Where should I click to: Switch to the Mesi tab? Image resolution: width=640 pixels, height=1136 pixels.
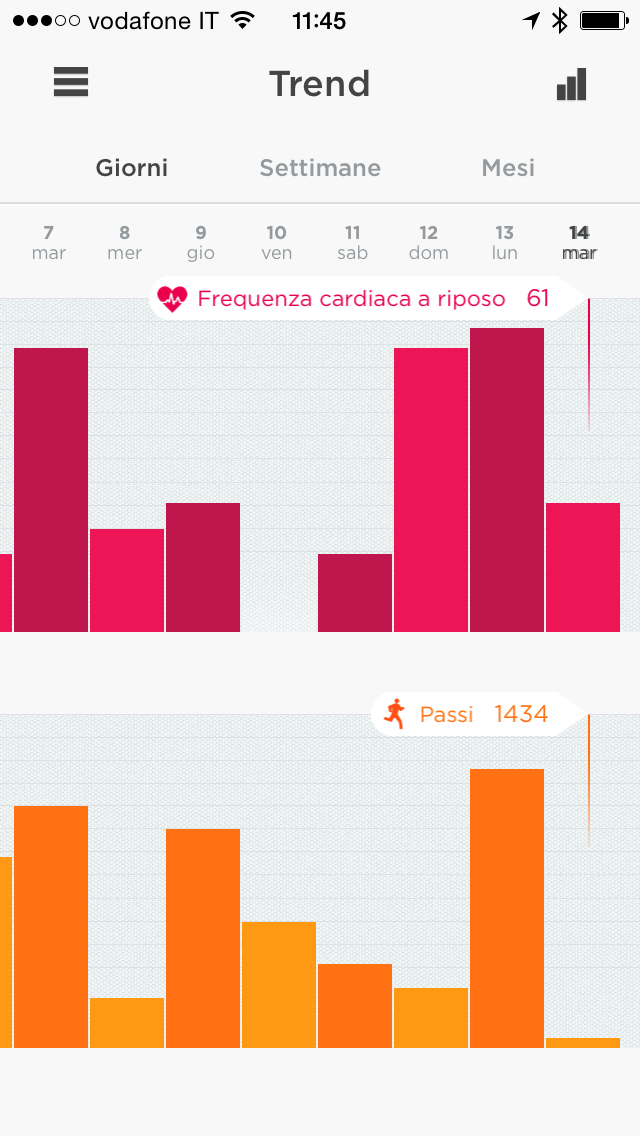point(508,168)
